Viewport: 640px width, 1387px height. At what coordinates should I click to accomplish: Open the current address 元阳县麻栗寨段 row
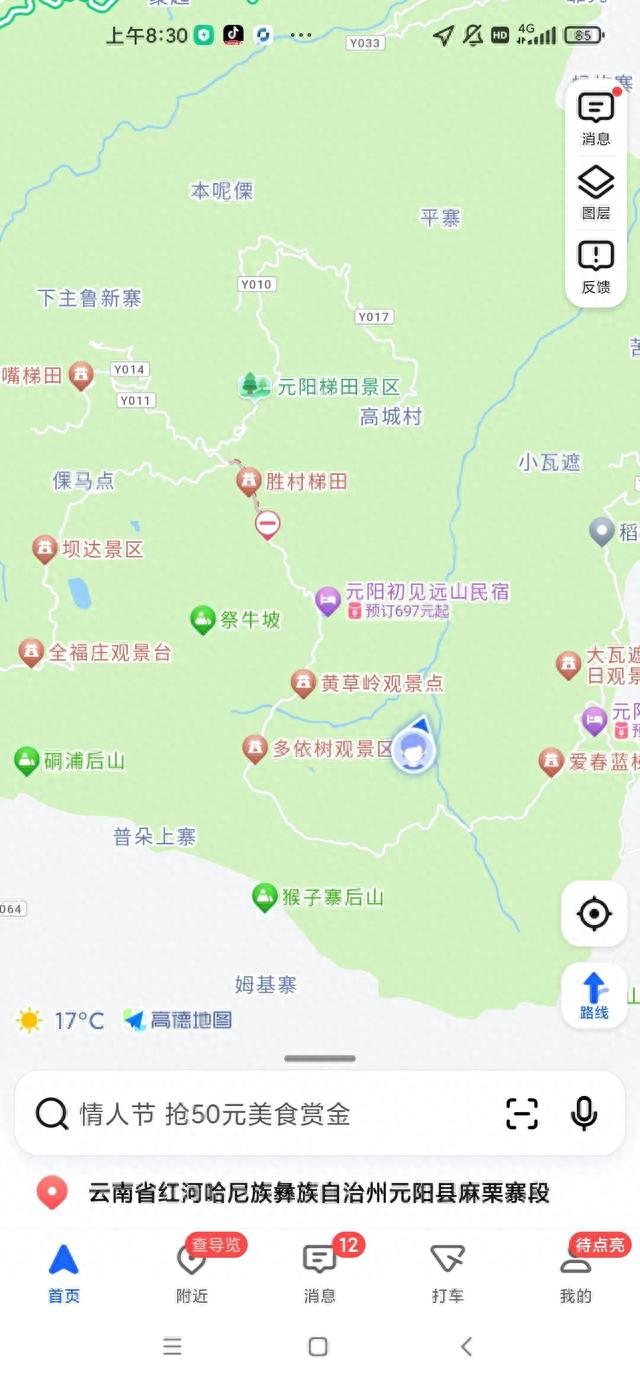(320, 1193)
